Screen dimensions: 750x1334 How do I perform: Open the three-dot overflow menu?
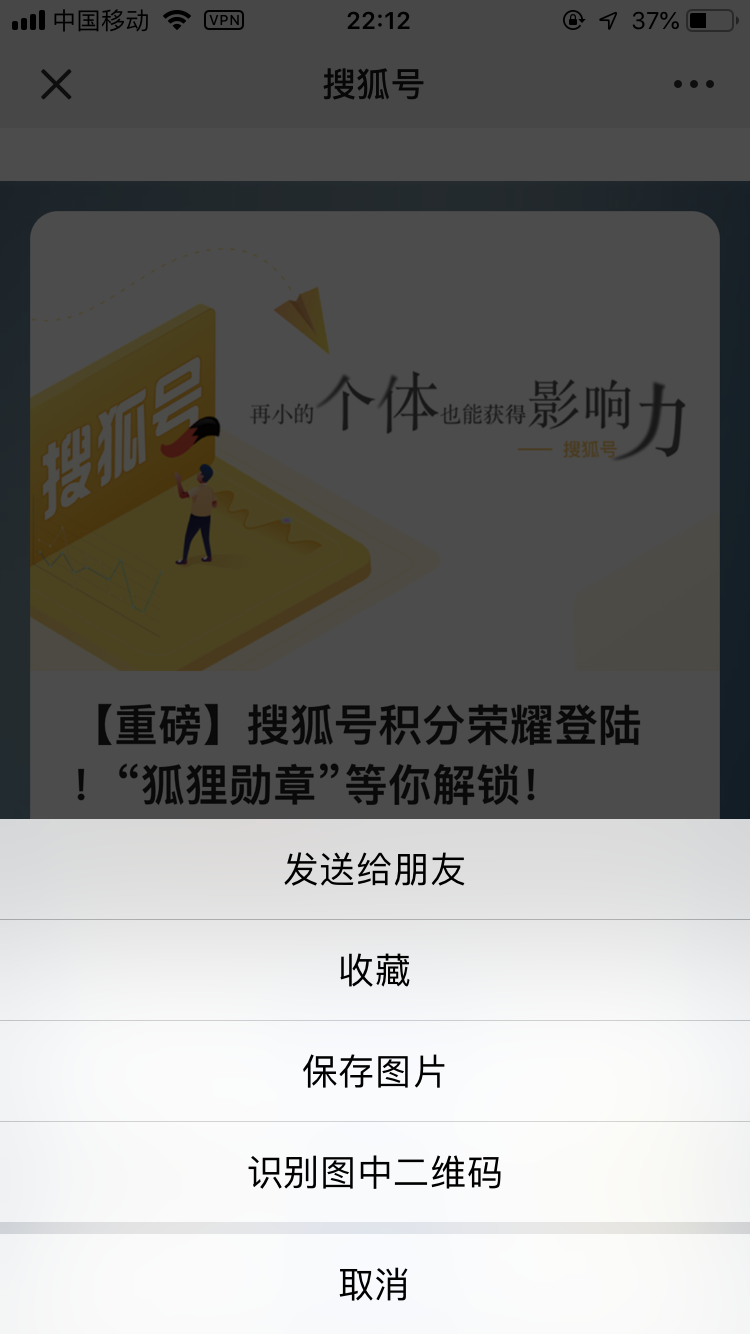point(693,84)
